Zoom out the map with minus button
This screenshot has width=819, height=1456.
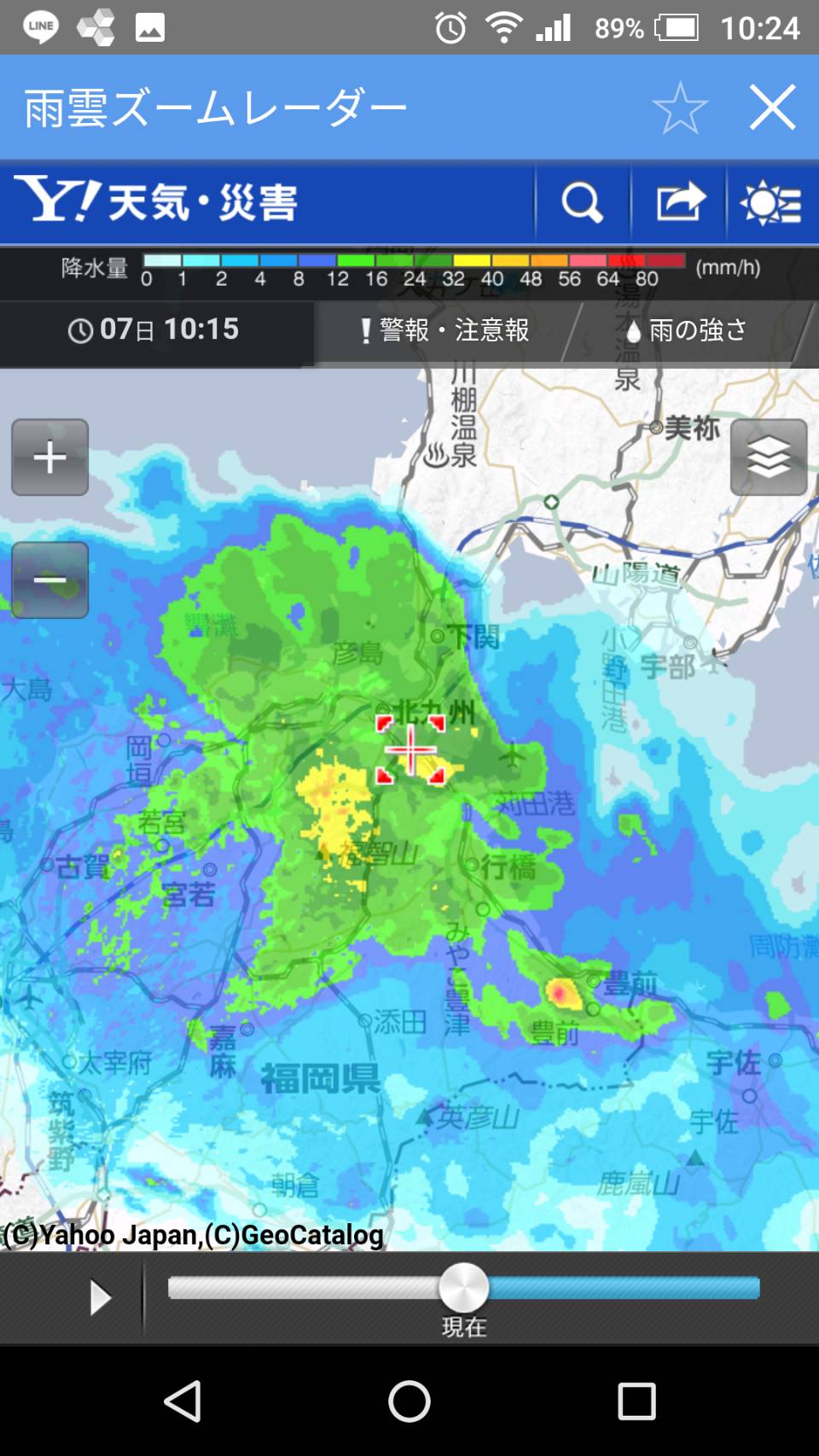[49, 580]
